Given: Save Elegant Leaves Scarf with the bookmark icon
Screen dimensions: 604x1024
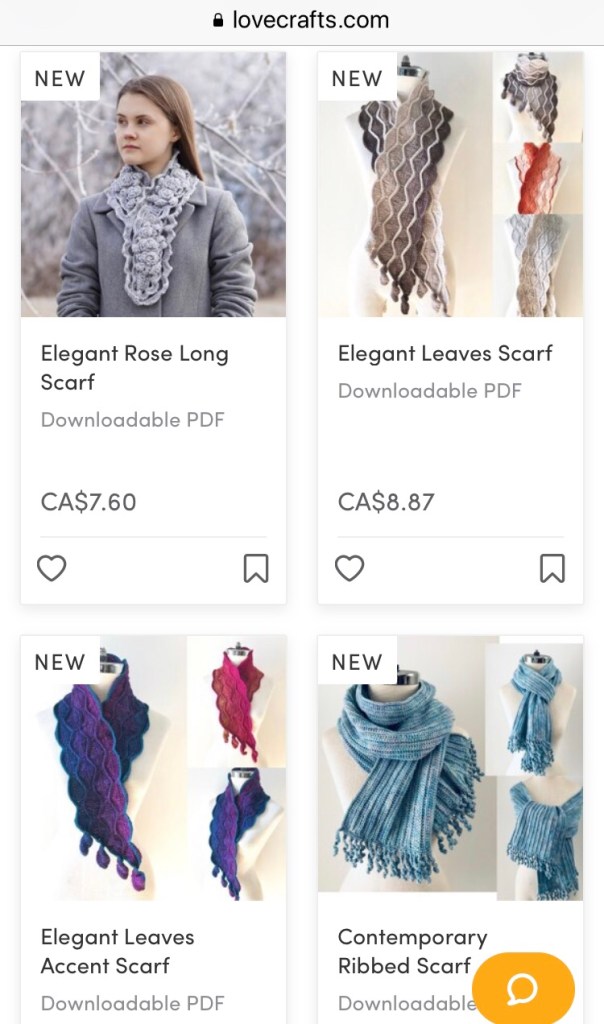Looking at the screenshot, I should 552,568.
